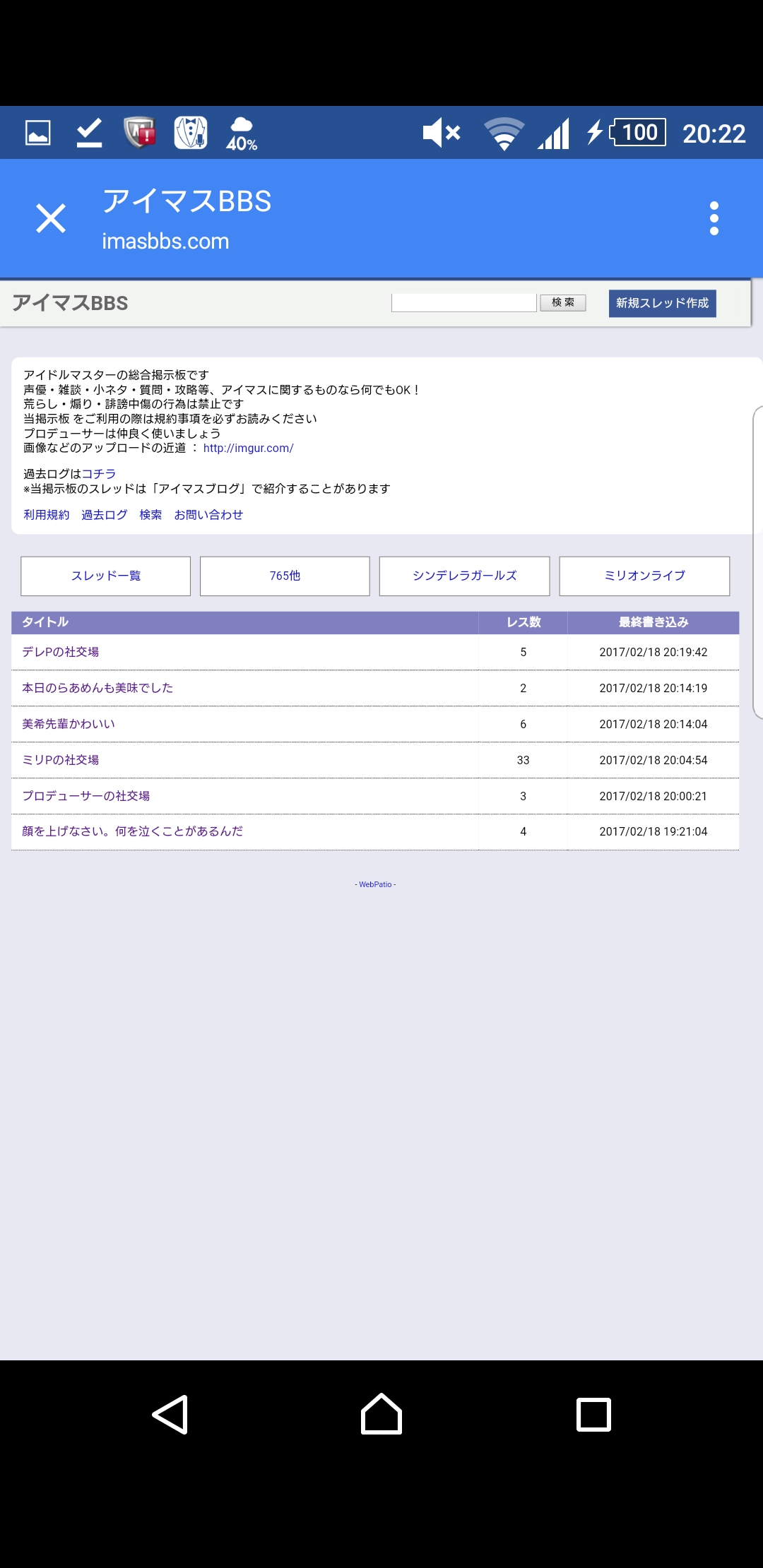Open お問い合わせ contact link
The width and height of the screenshot is (763, 1568).
(x=208, y=515)
